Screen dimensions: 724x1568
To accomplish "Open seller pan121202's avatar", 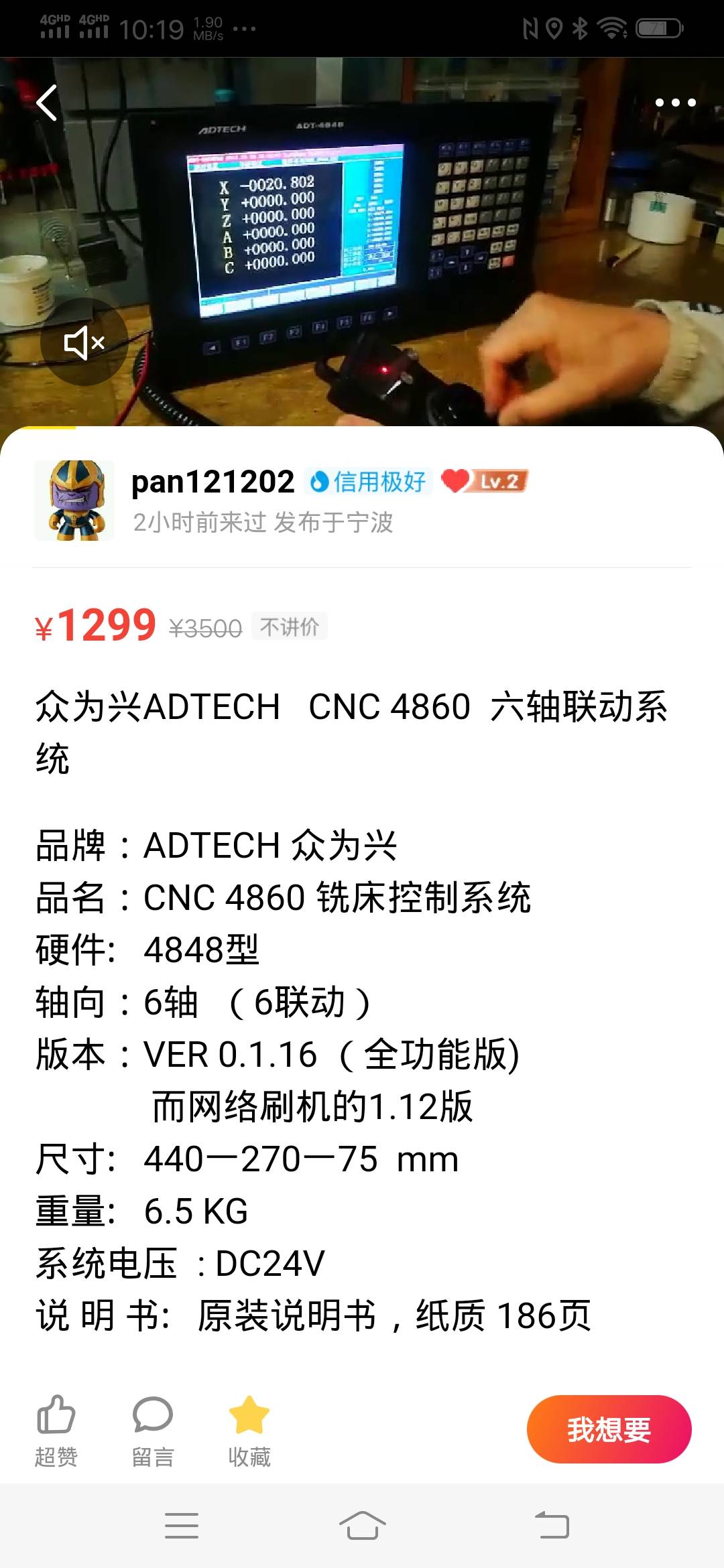I will click(x=74, y=500).
